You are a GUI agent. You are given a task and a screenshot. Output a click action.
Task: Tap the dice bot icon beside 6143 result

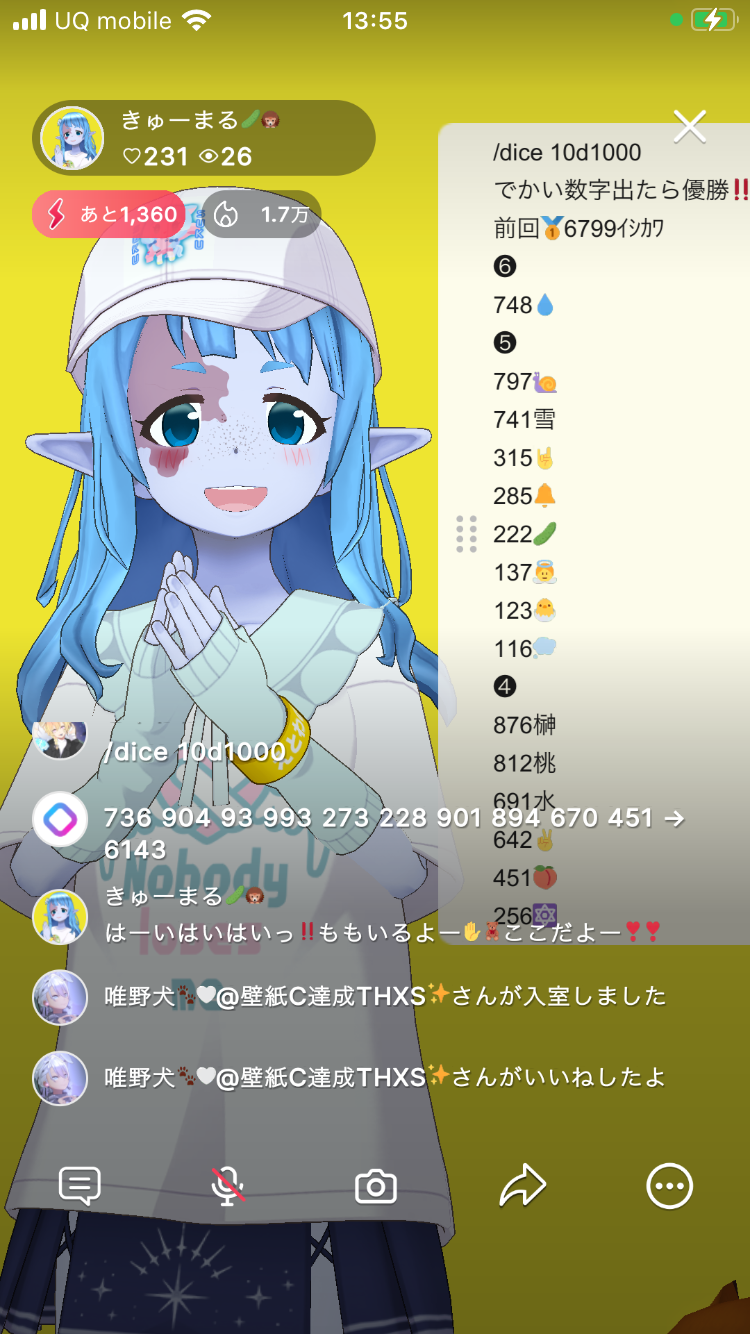(x=60, y=820)
